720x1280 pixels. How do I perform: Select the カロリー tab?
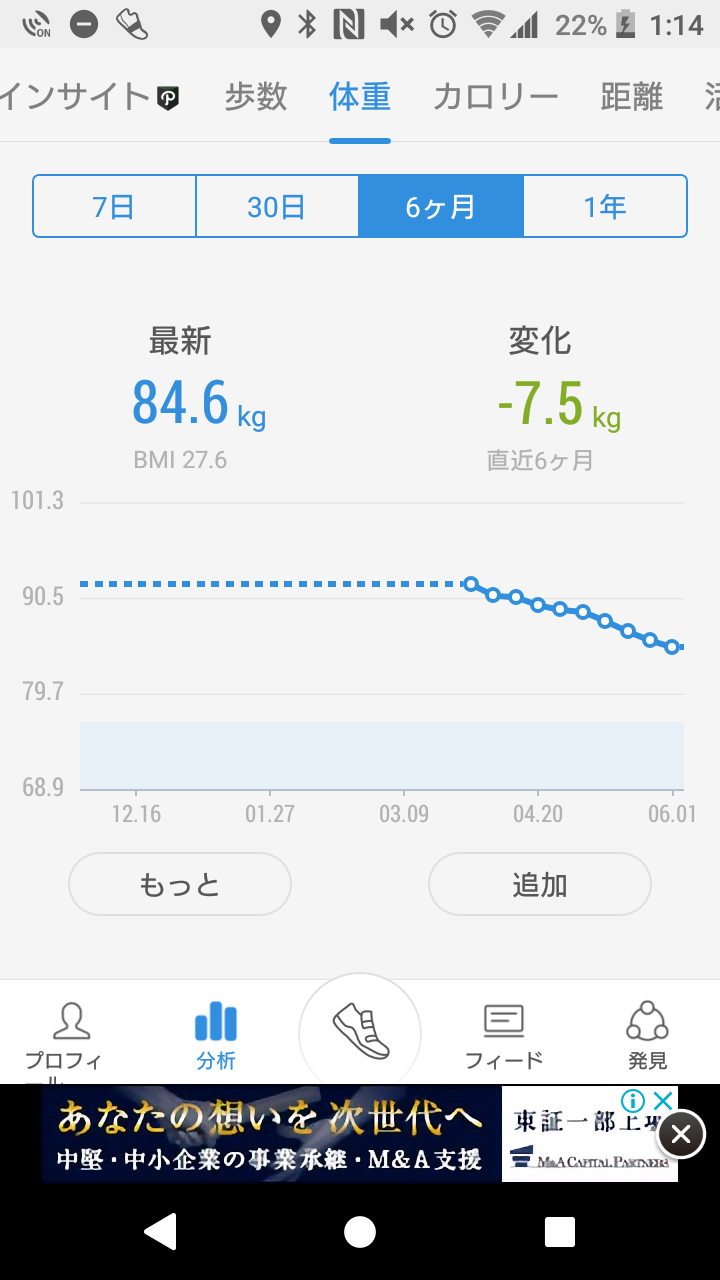coord(495,97)
